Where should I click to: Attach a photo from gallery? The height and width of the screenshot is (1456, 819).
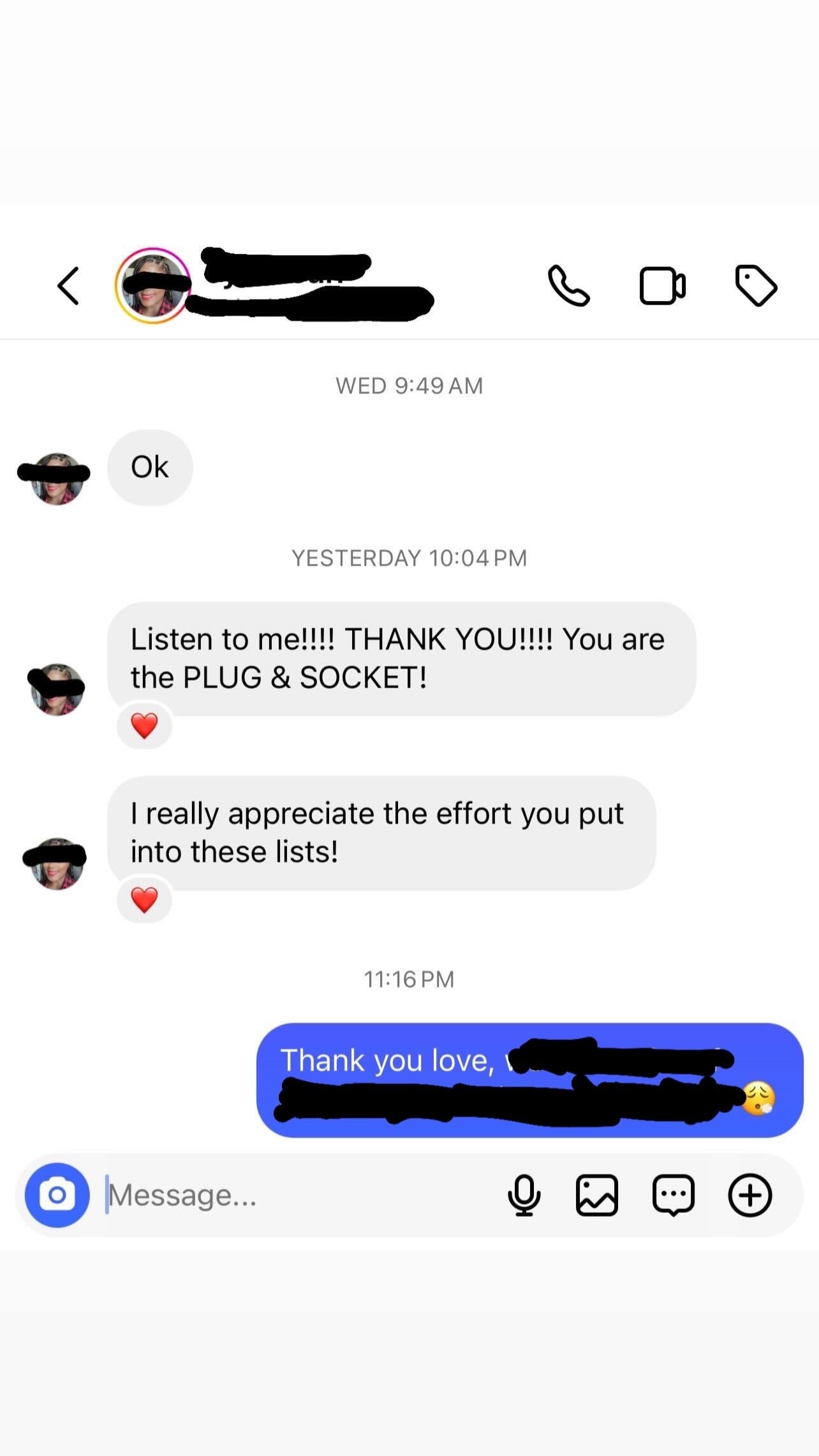[x=597, y=1195]
